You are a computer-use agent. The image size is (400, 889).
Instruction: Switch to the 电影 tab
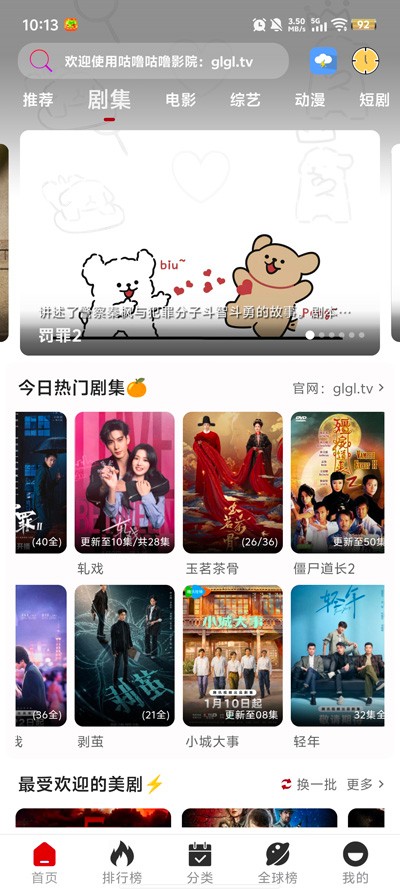[x=181, y=100]
